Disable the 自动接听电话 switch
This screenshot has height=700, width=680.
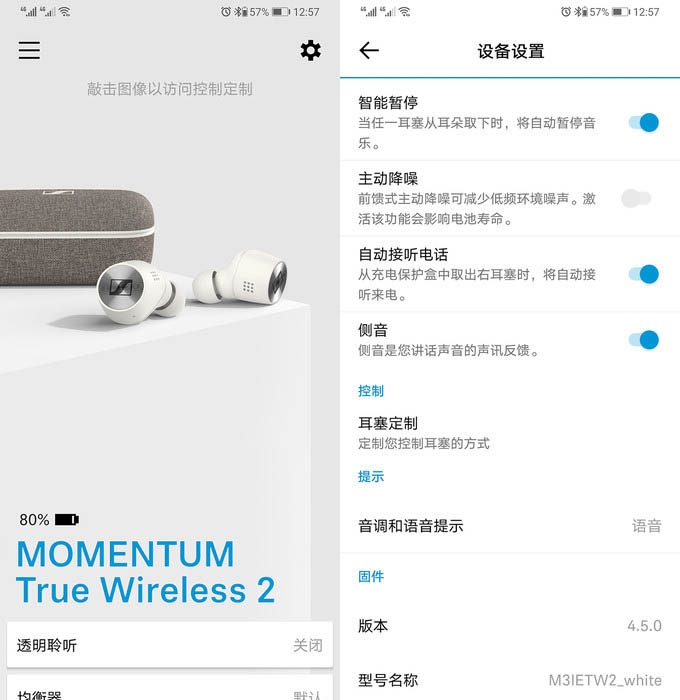(x=643, y=274)
